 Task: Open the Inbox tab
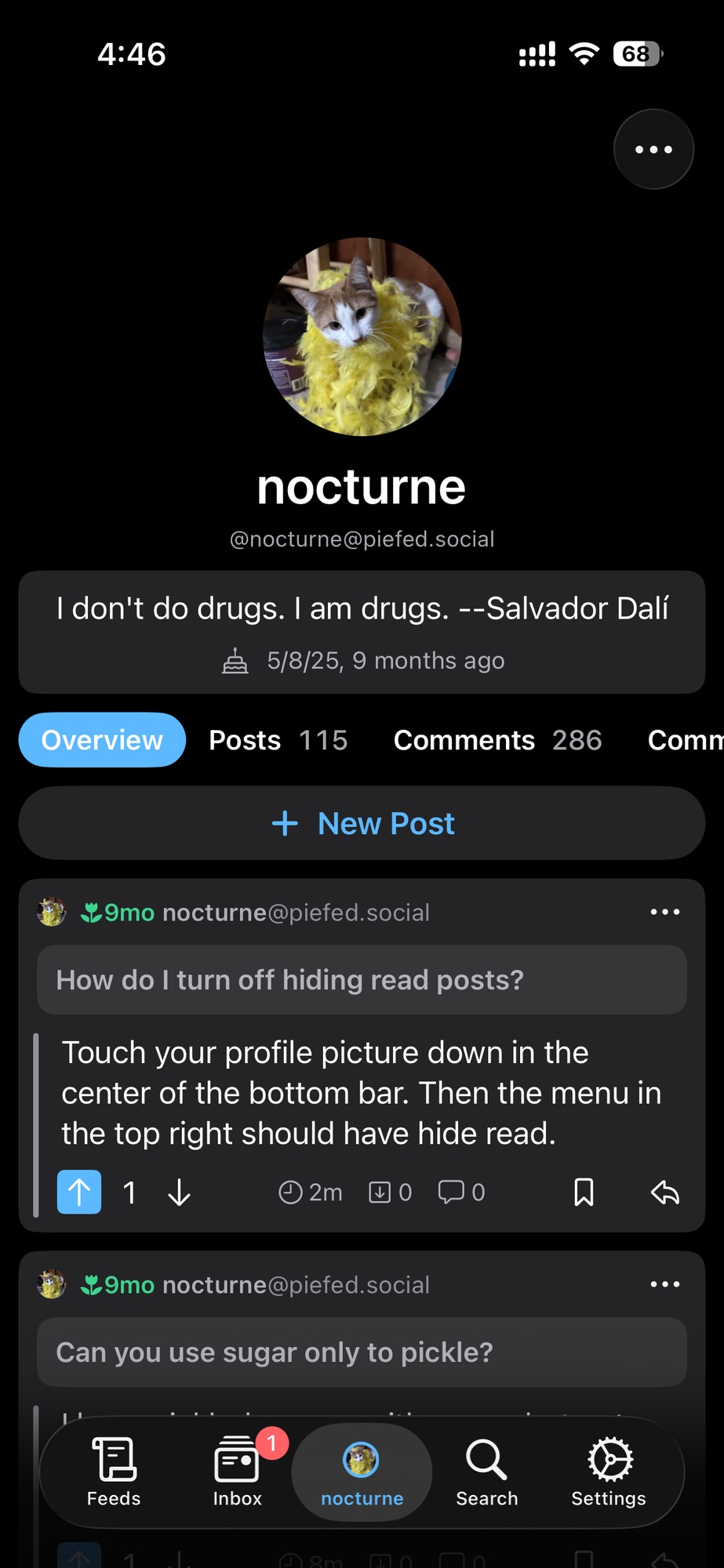click(x=237, y=1472)
